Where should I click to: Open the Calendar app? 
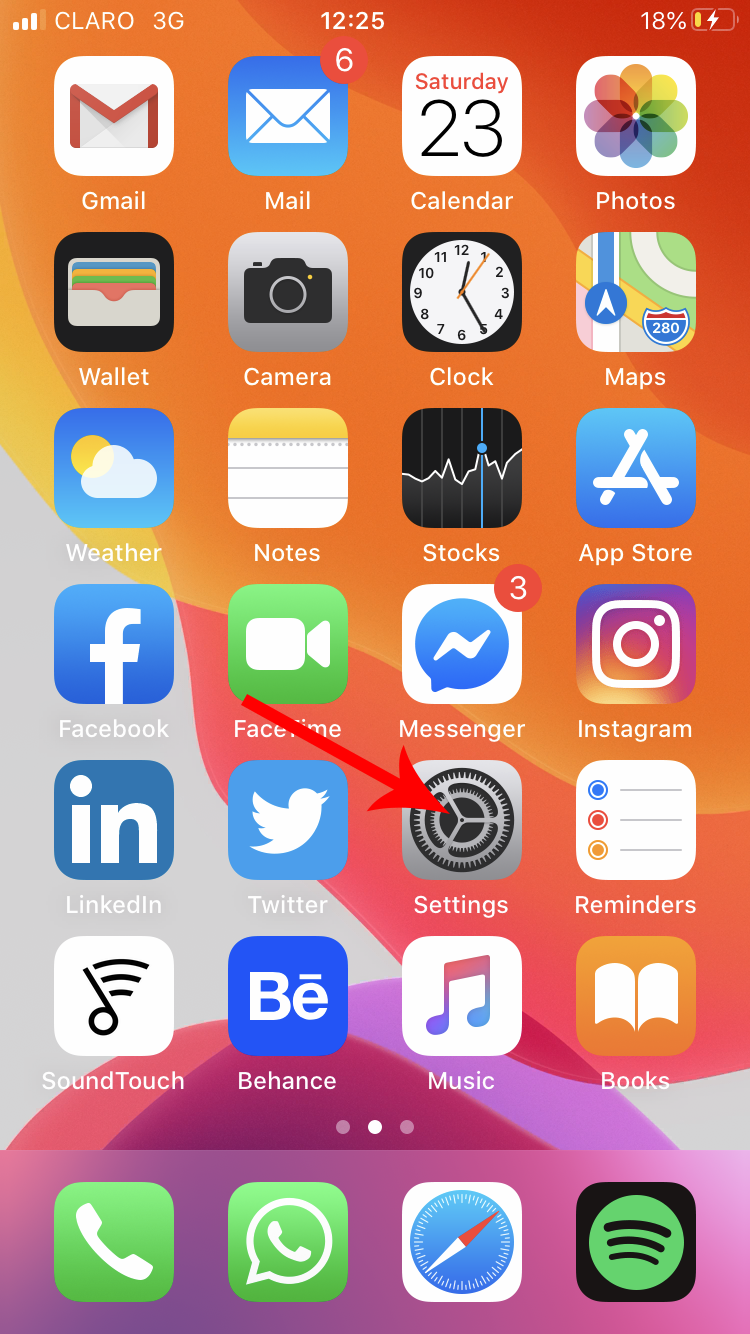coord(462,116)
